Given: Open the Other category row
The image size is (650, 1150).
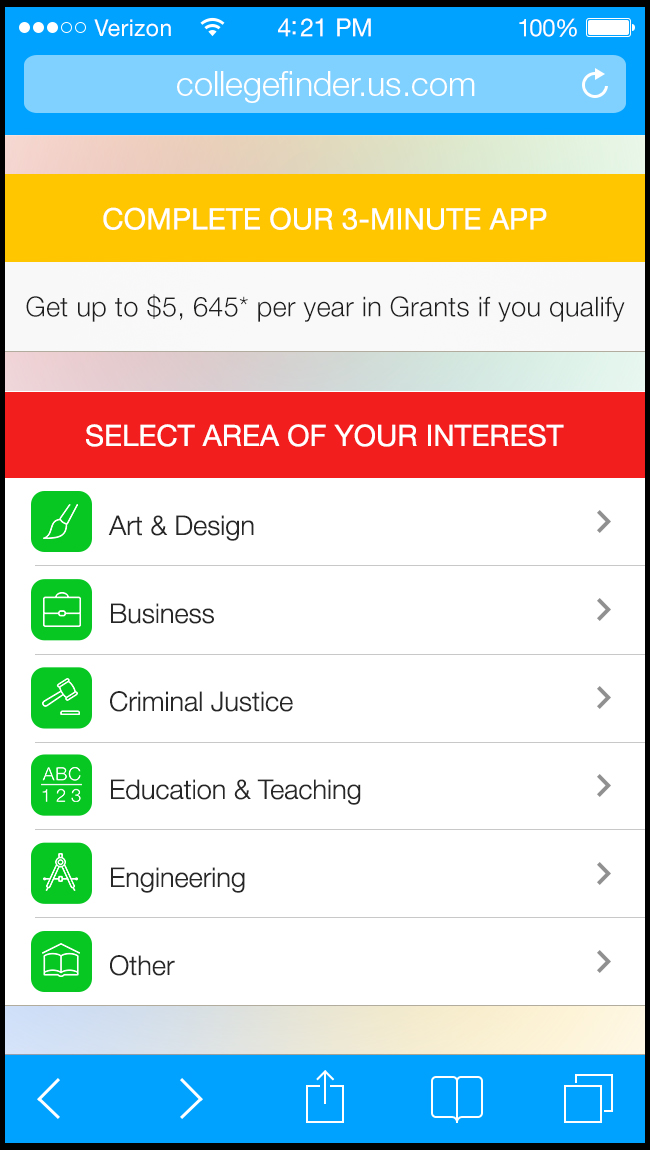Looking at the screenshot, I should point(324,963).
